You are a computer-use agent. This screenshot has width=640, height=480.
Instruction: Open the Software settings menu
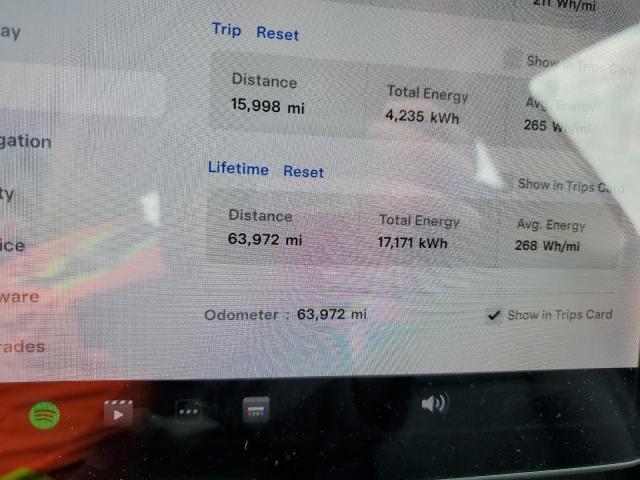[20, 297]
